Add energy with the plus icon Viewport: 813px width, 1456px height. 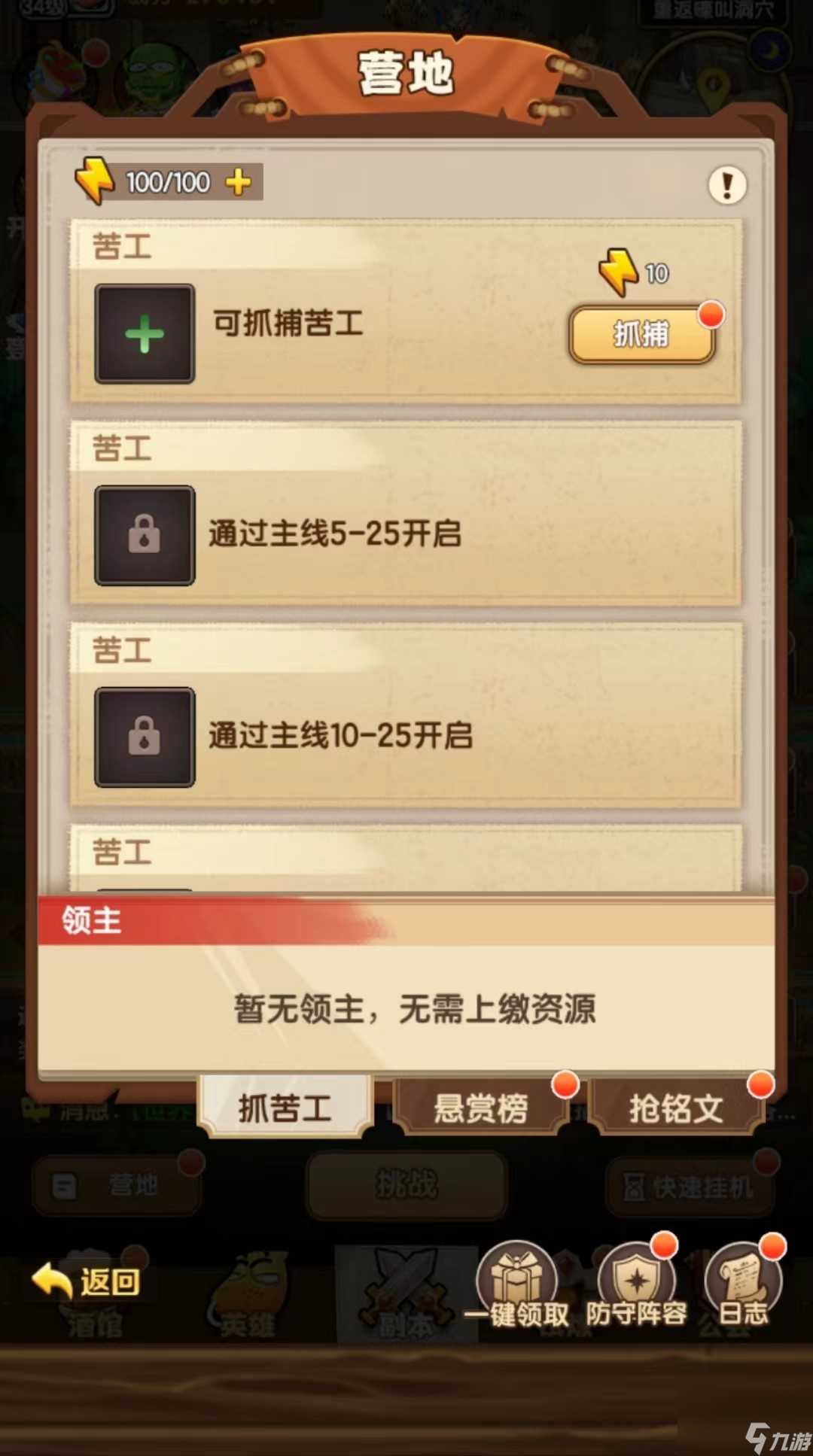pyautogui.click(x=239, y=182)
